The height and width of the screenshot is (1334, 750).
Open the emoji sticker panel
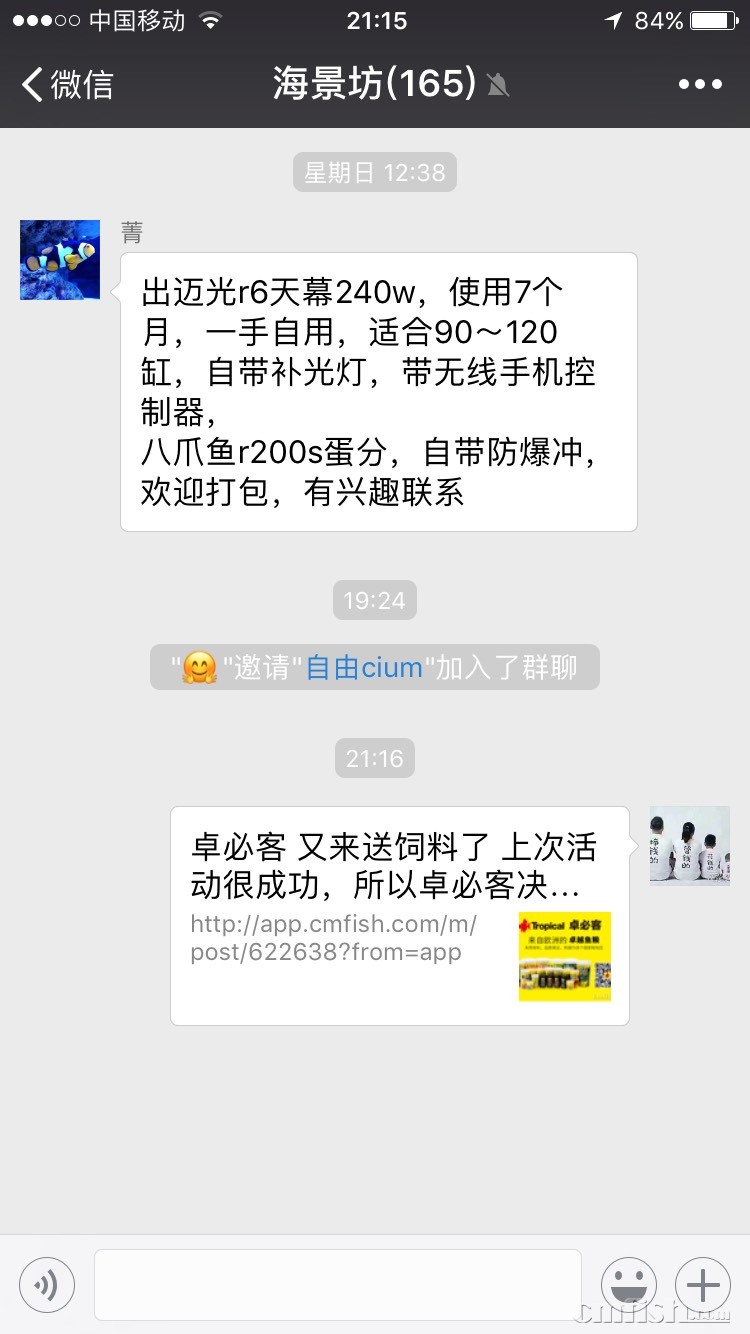tap(628, 1284)
